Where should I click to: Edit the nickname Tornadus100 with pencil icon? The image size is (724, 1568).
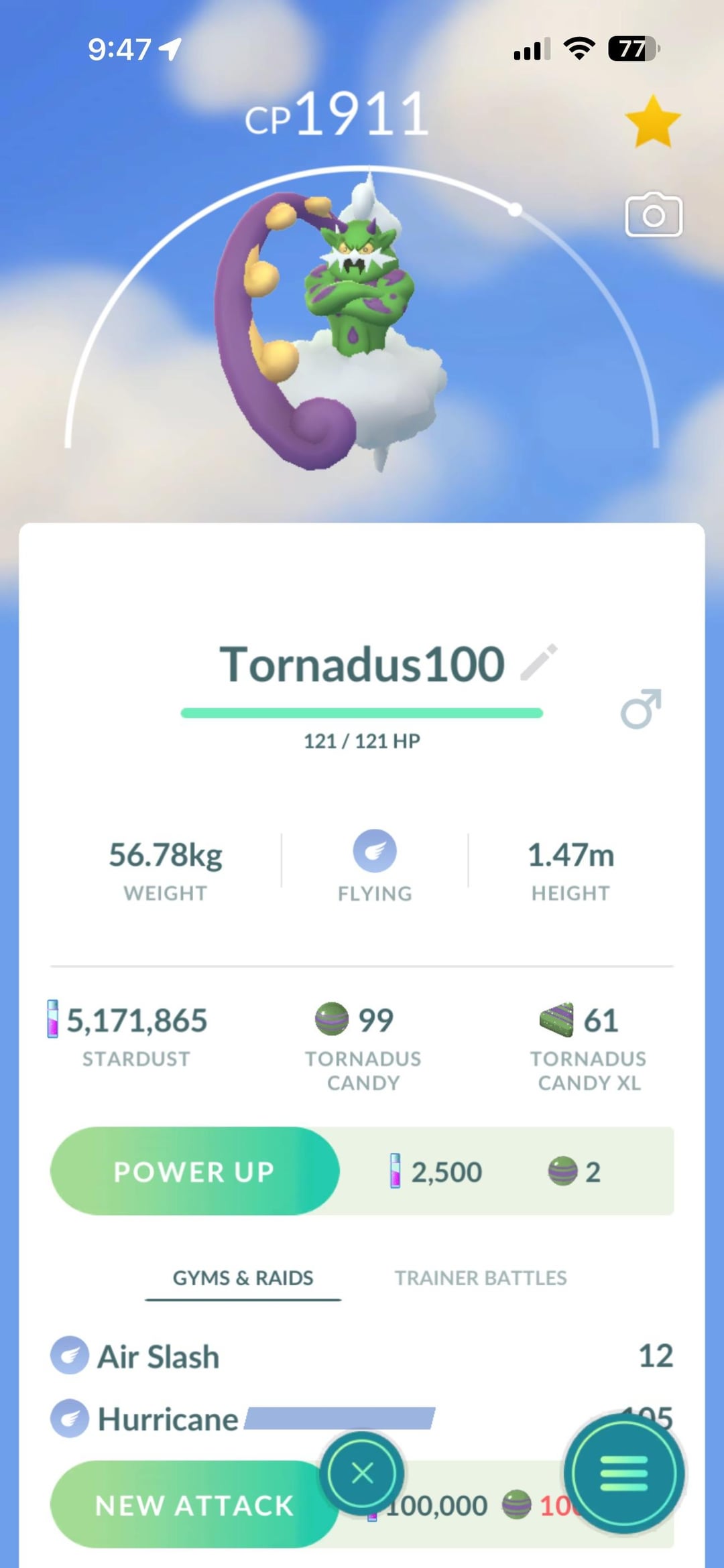tap(540, 662)
